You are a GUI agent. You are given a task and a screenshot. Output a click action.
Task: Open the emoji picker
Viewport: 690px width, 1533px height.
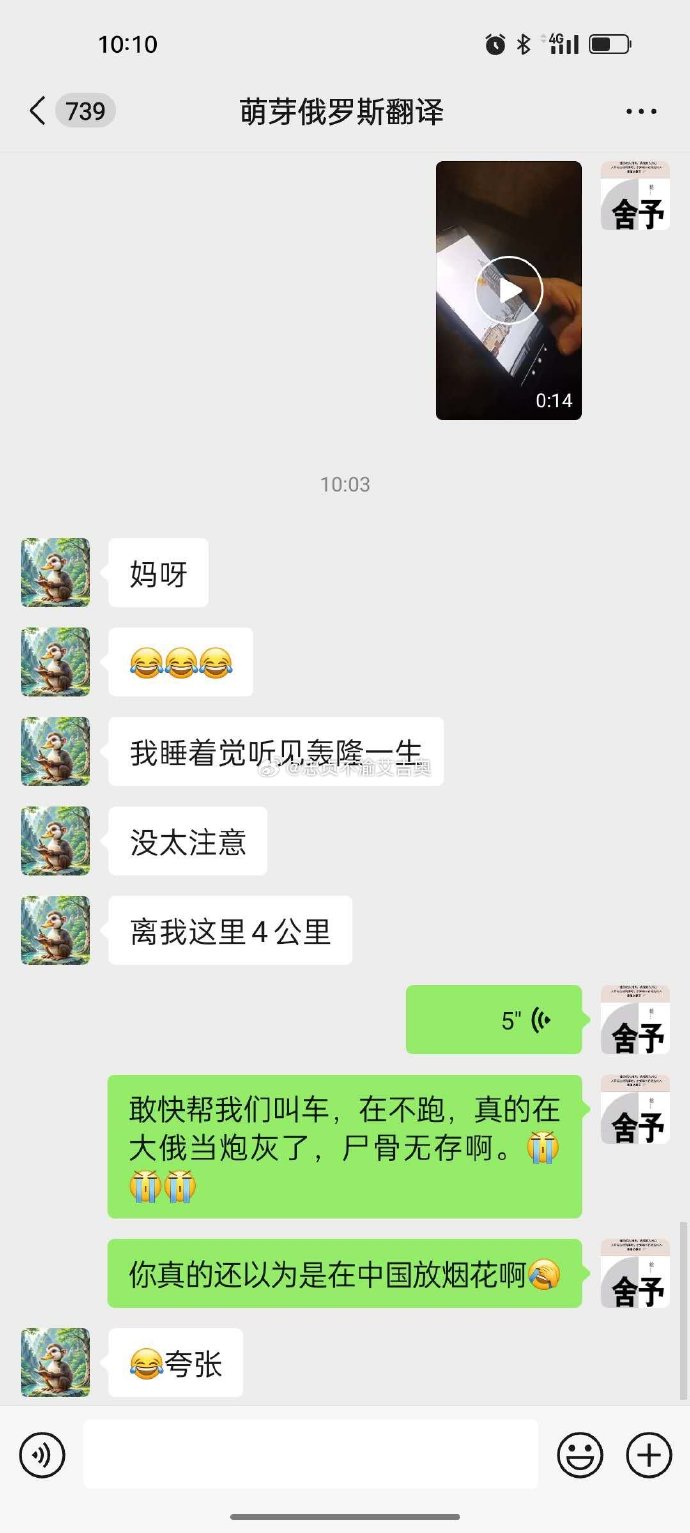click(x=580, y=1454)
